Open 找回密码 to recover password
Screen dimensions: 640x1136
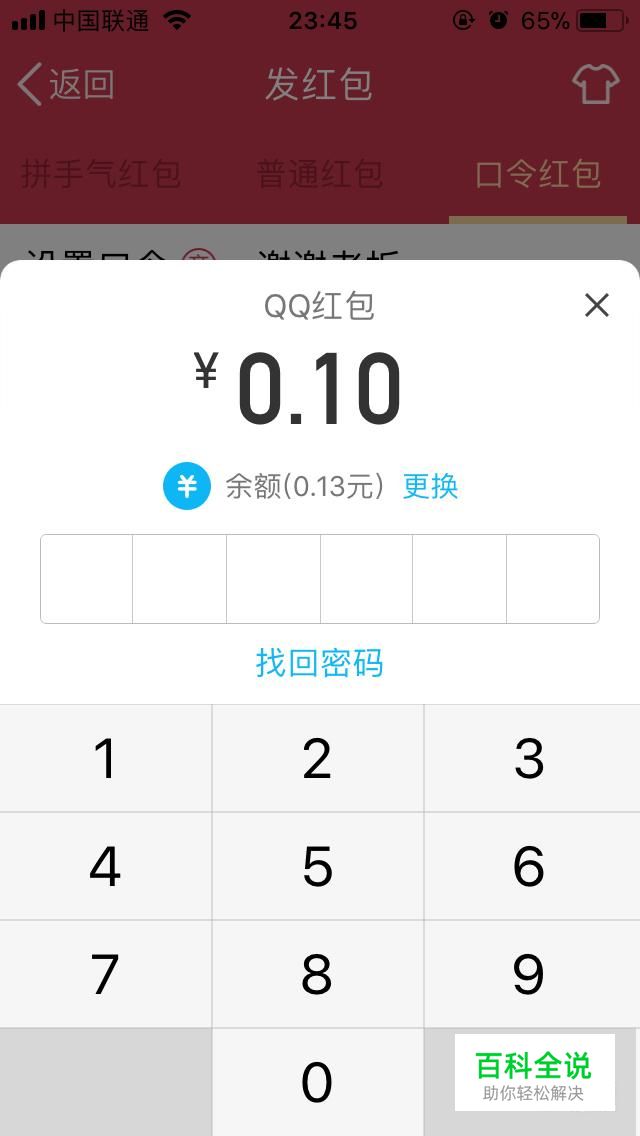pyautogui.click(x=320, y=663)
